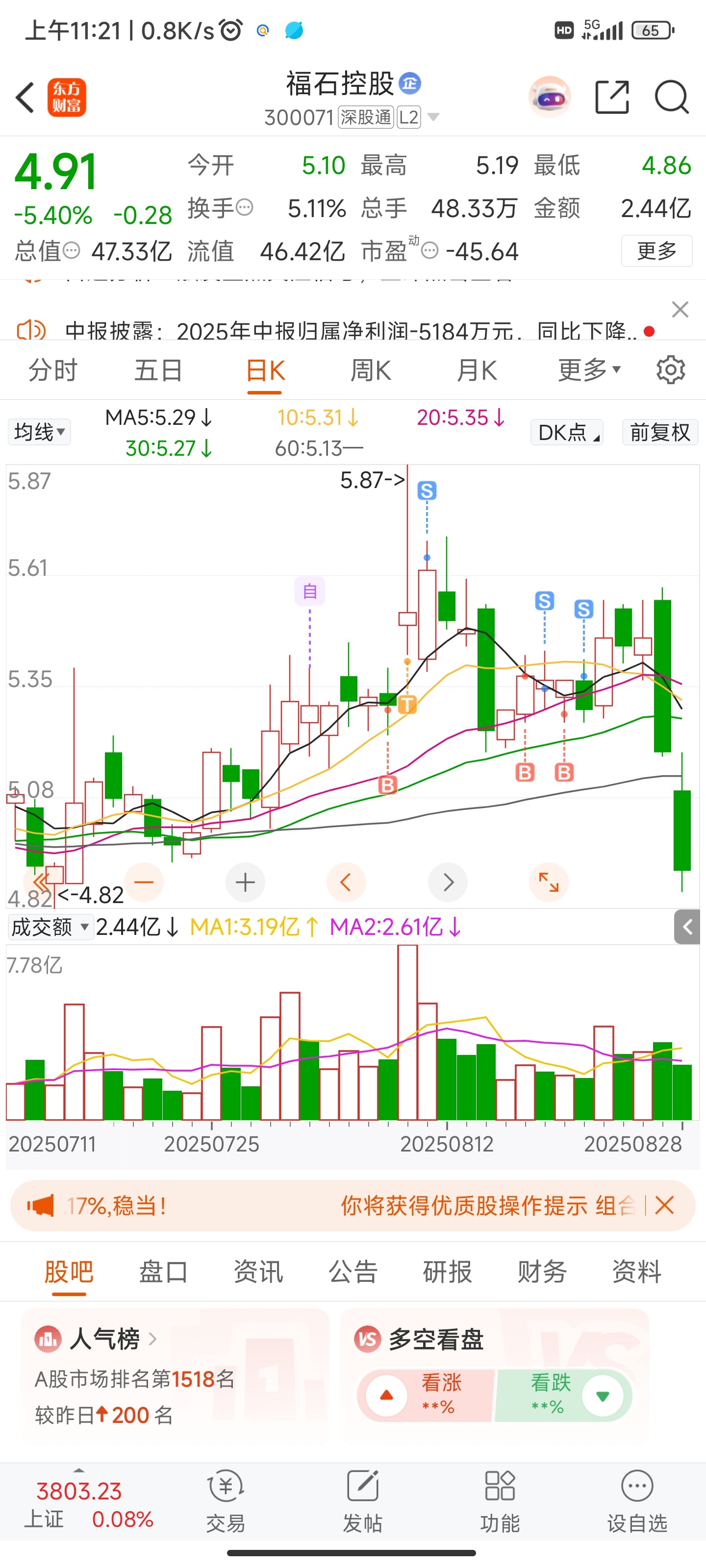Zoom out the K-line chart with minus button
706x1568 pixels.
[x=144, y=882]
